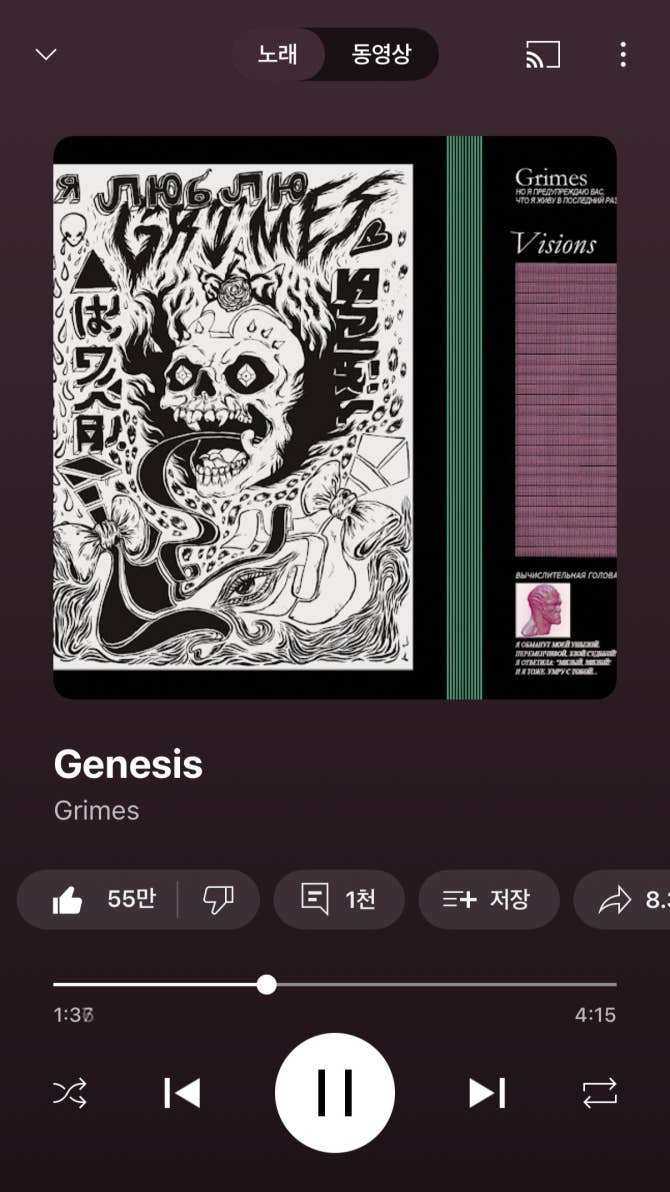This screenshot has width=670, height=1192.
Task: Skip to the next track
Action: pyautogui.click(x=488, y=1093)
